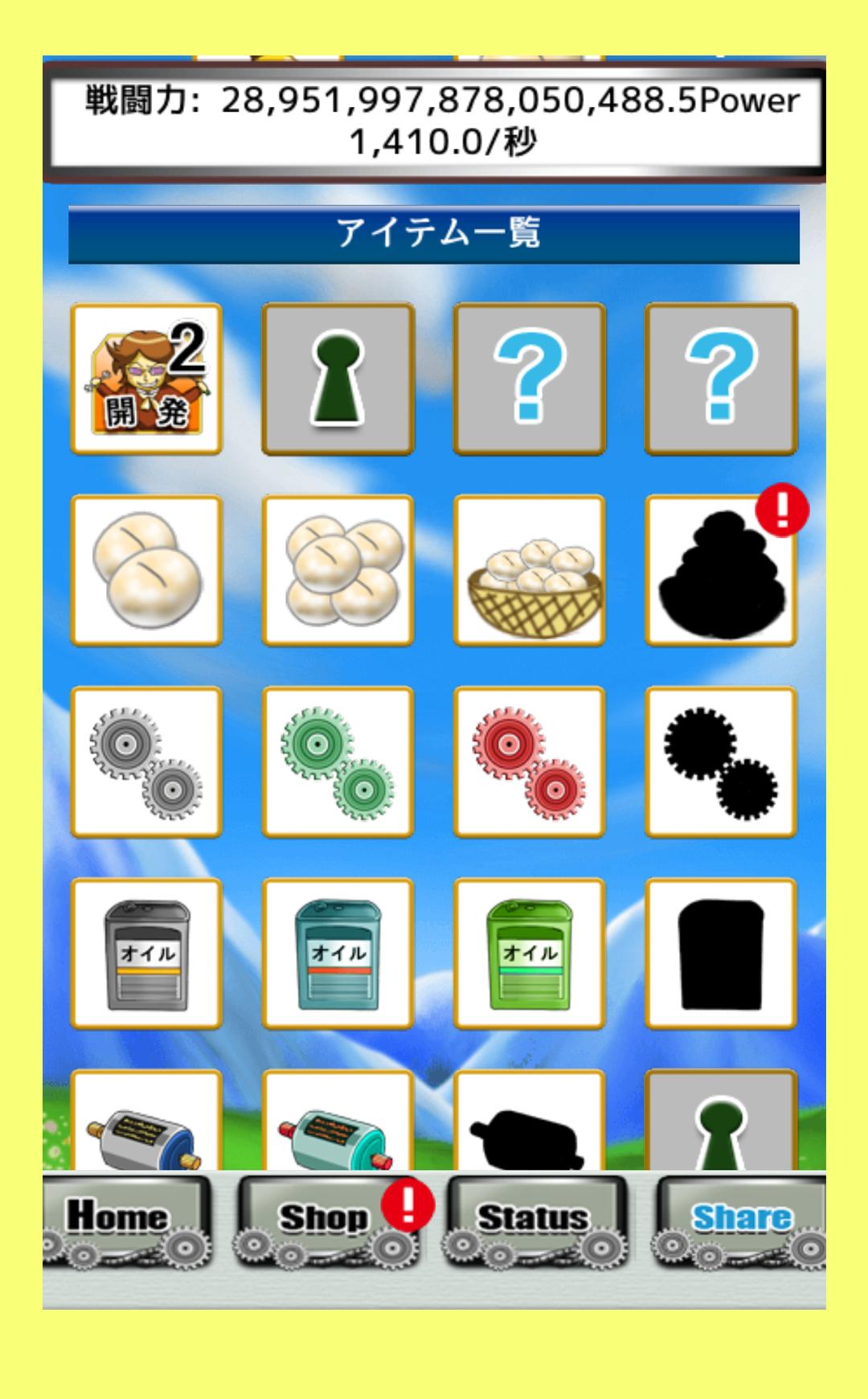Select the blue motor item
The height and width of the screenshot is (1399, 868).
pyautogui.click(x=146, y=1126)
